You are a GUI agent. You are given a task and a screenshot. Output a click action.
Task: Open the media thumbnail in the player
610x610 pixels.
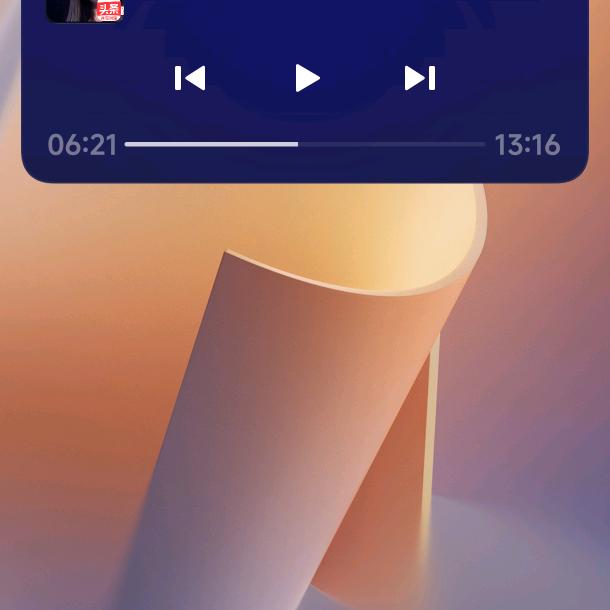[84, 11]
